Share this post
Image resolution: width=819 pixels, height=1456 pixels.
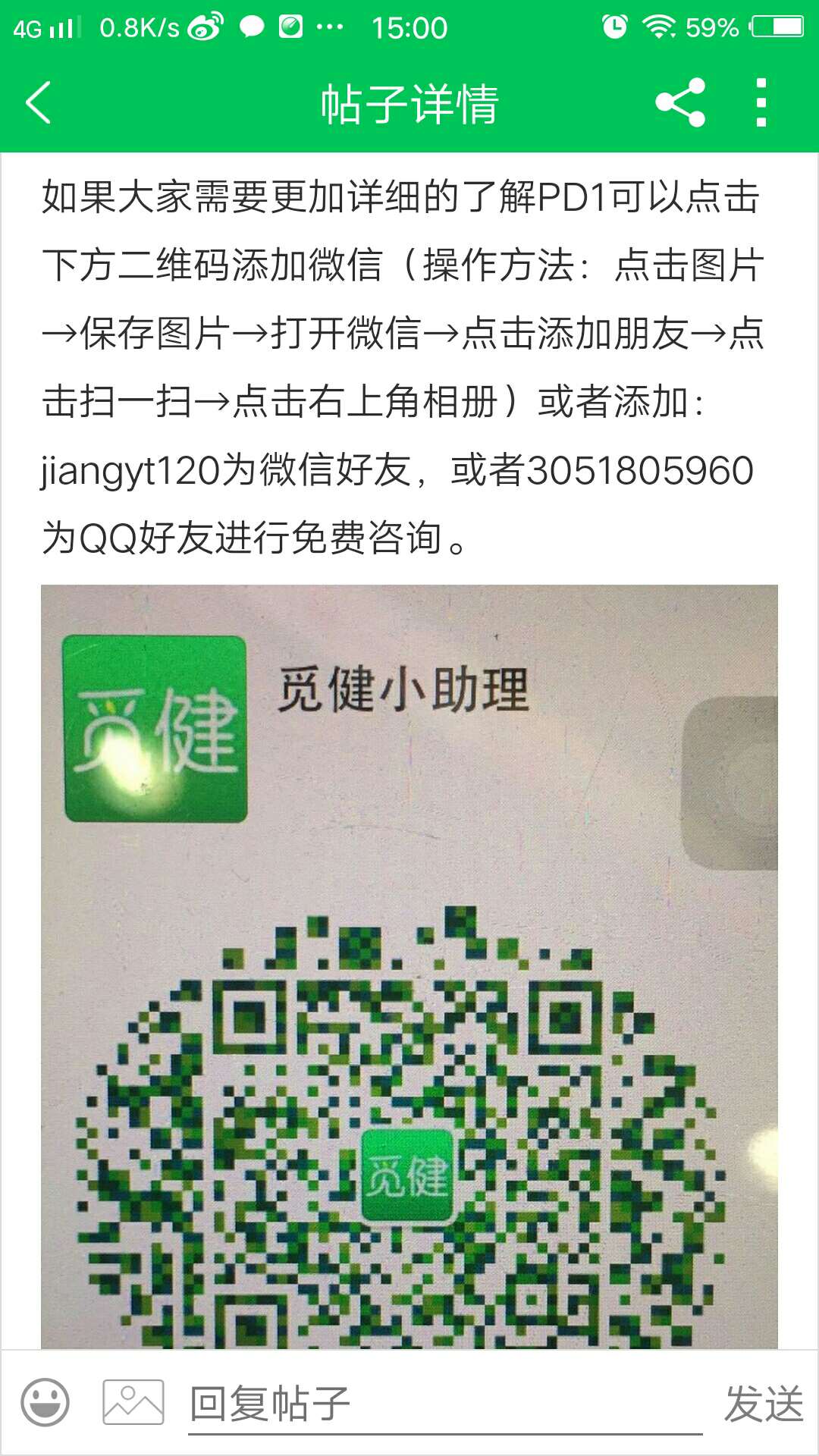(x=680, y=103)
